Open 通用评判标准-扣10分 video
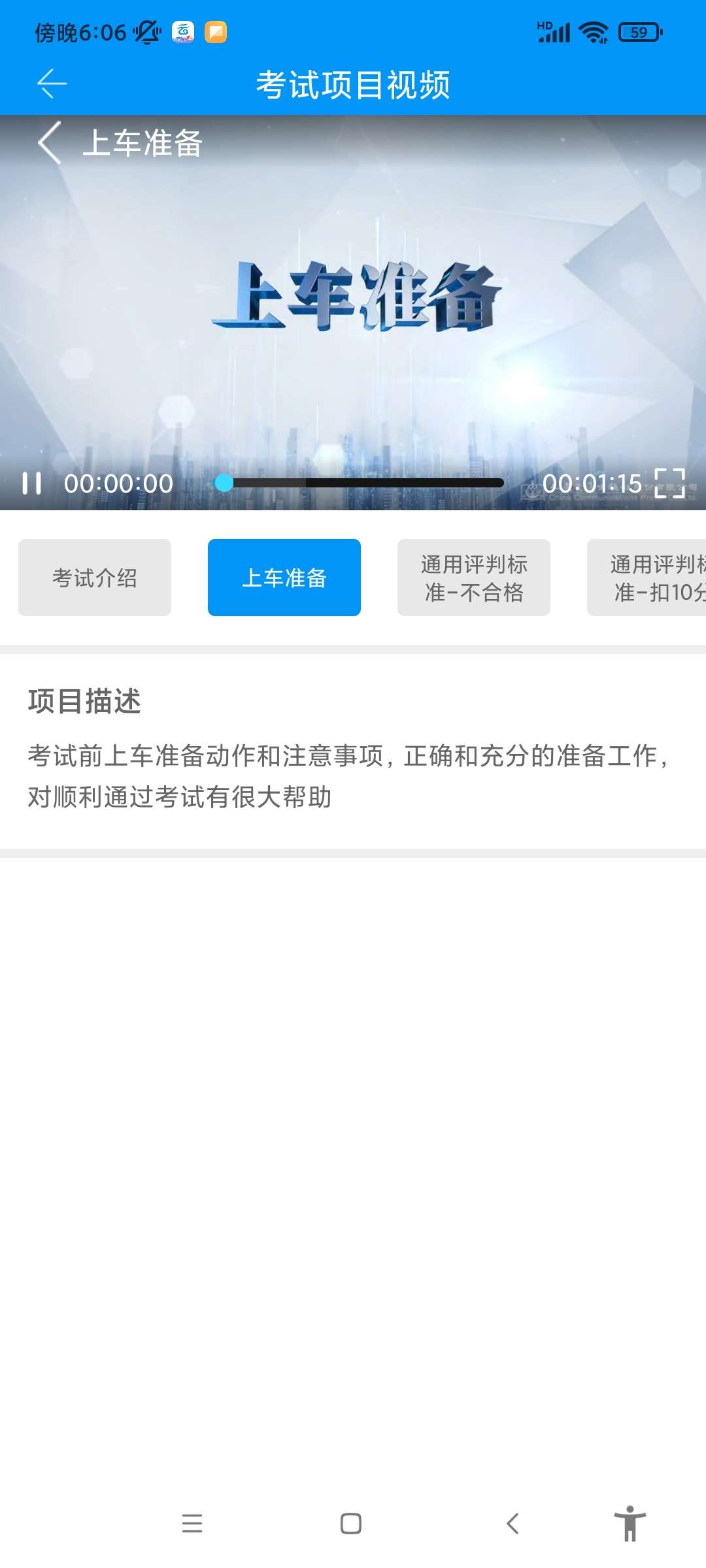The height and width of the screenshot is (1568, 706). coord(647,578)
